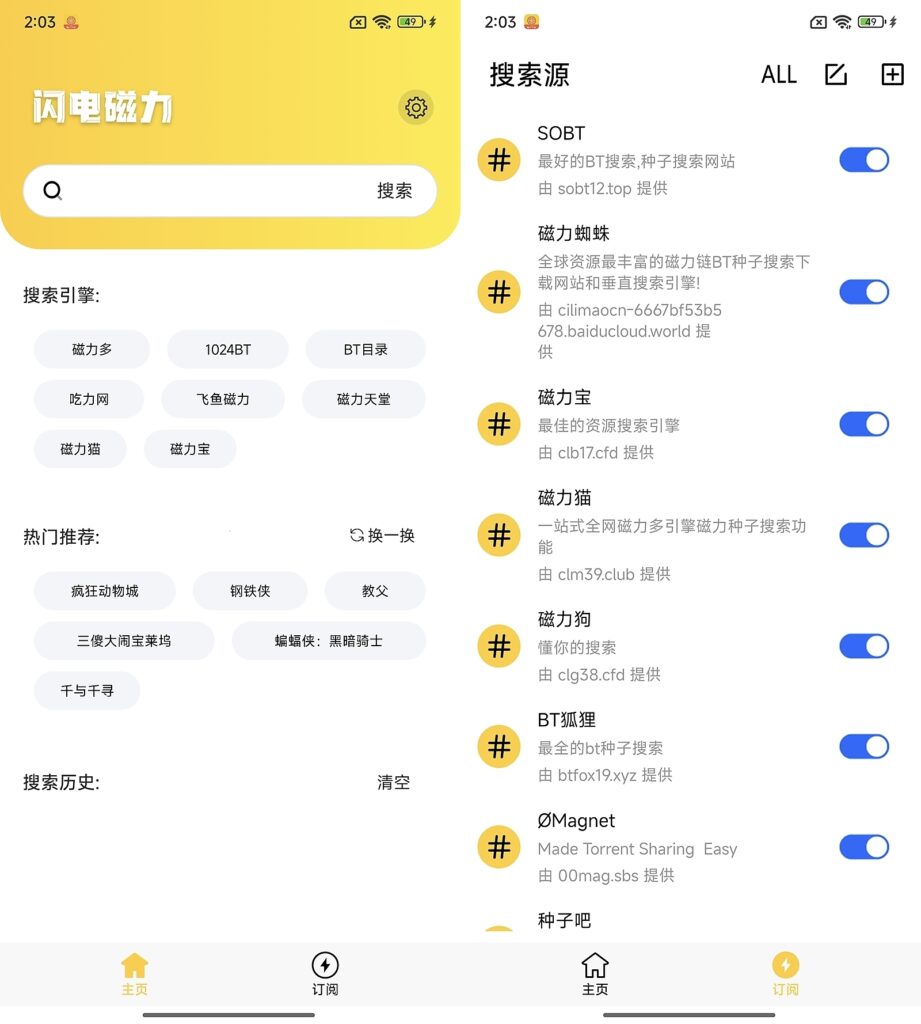The image size is (921, 1024).
Task: Disable the SOBT source switch
Action: pos(864,160)
